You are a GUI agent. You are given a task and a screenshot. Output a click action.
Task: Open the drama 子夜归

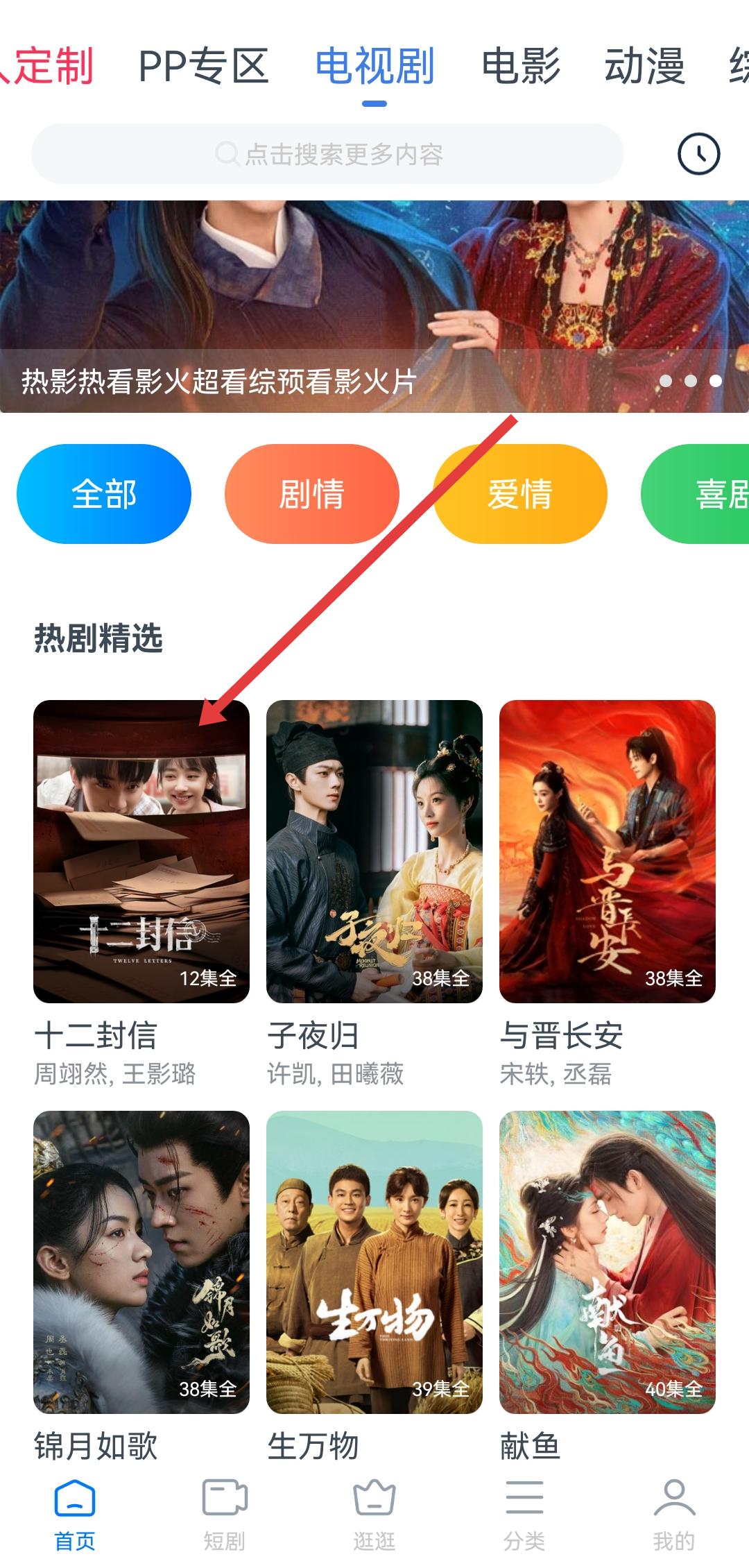[374, 851]
